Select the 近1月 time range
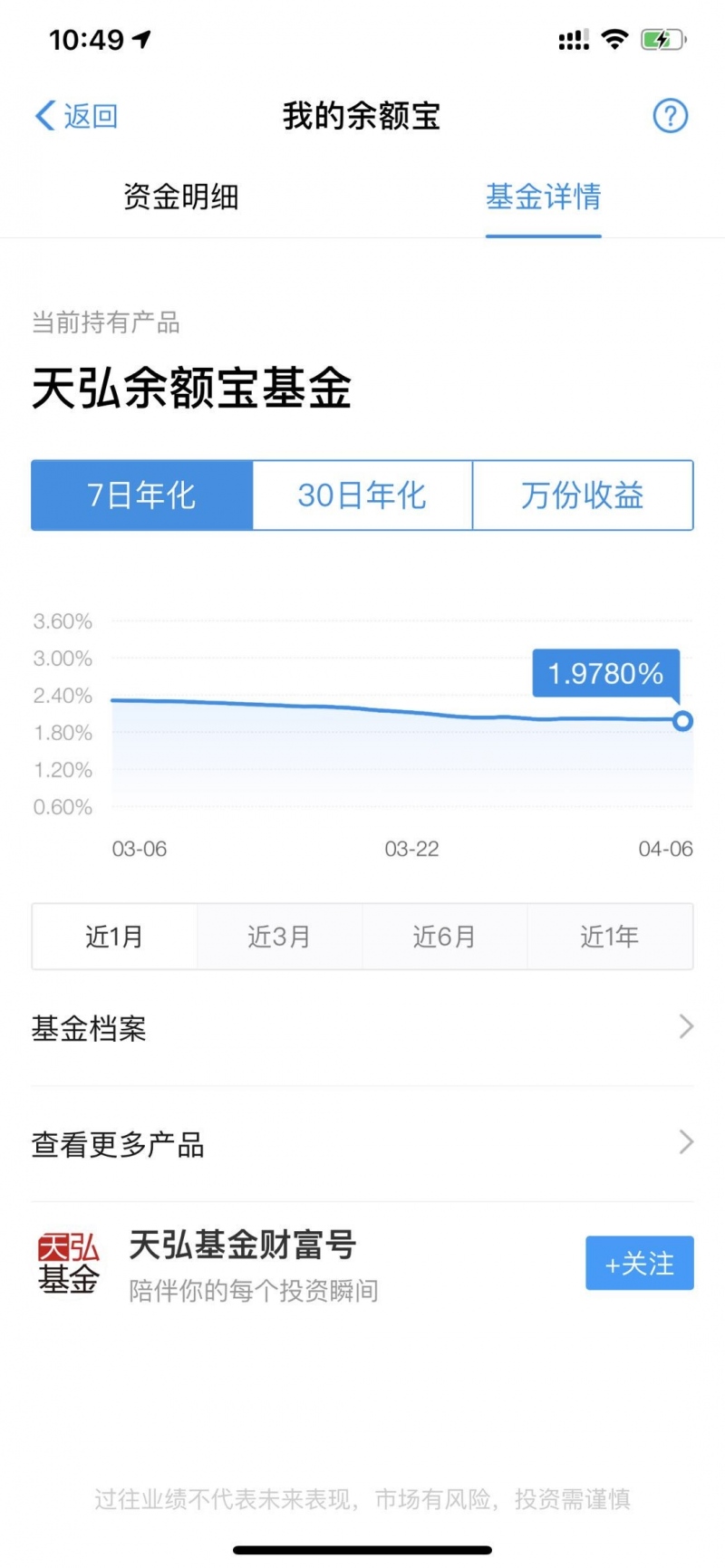The height and width of the screenshot is (1568, 725). click(114, 937)
